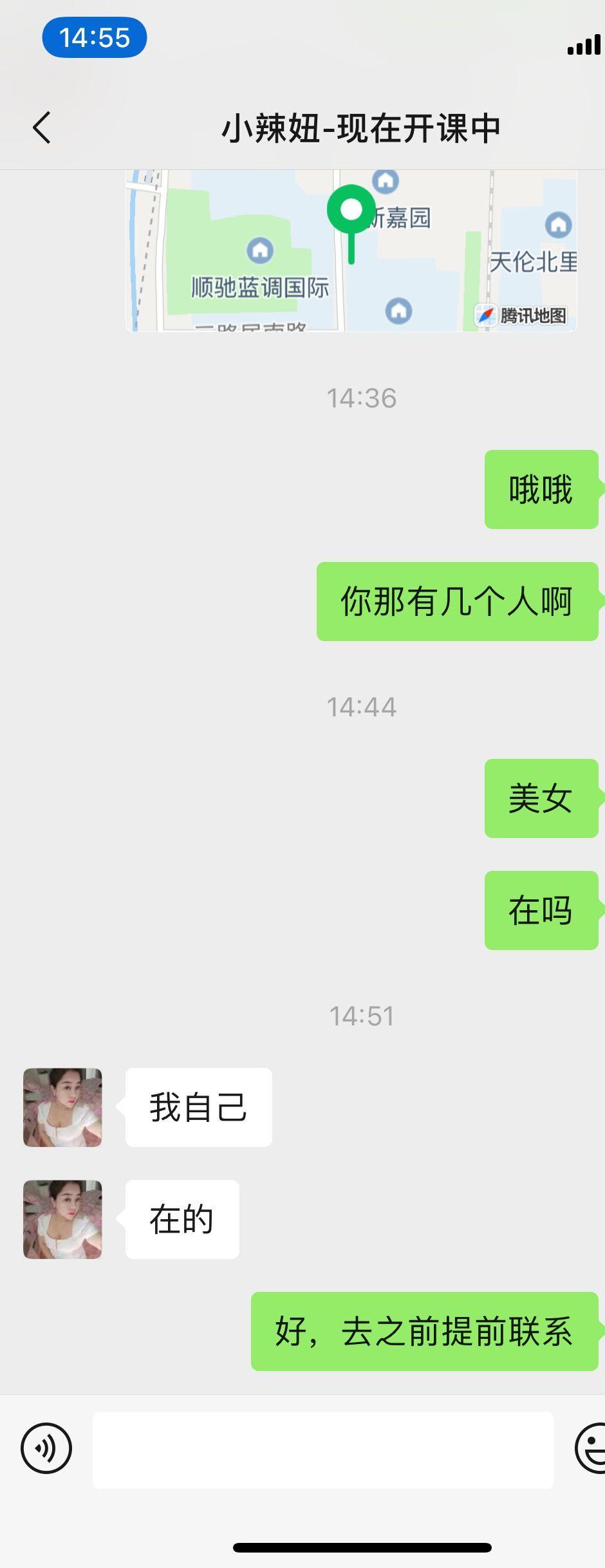The image size is (605, 1568).
Task: Switch to voice message input
Action: coord(46,1448)
